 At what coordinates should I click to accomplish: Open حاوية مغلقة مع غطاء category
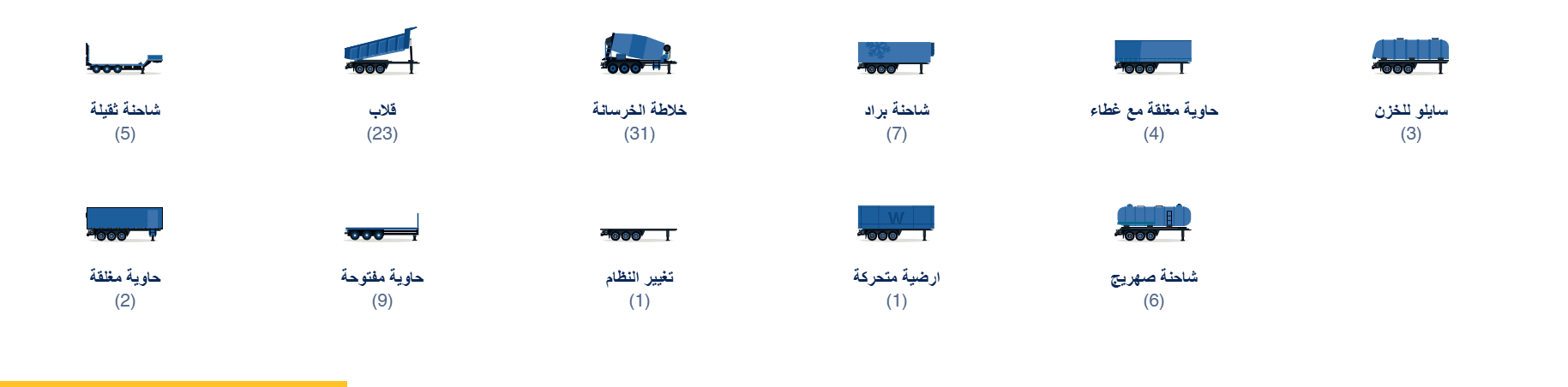[x=1154, y=110]
